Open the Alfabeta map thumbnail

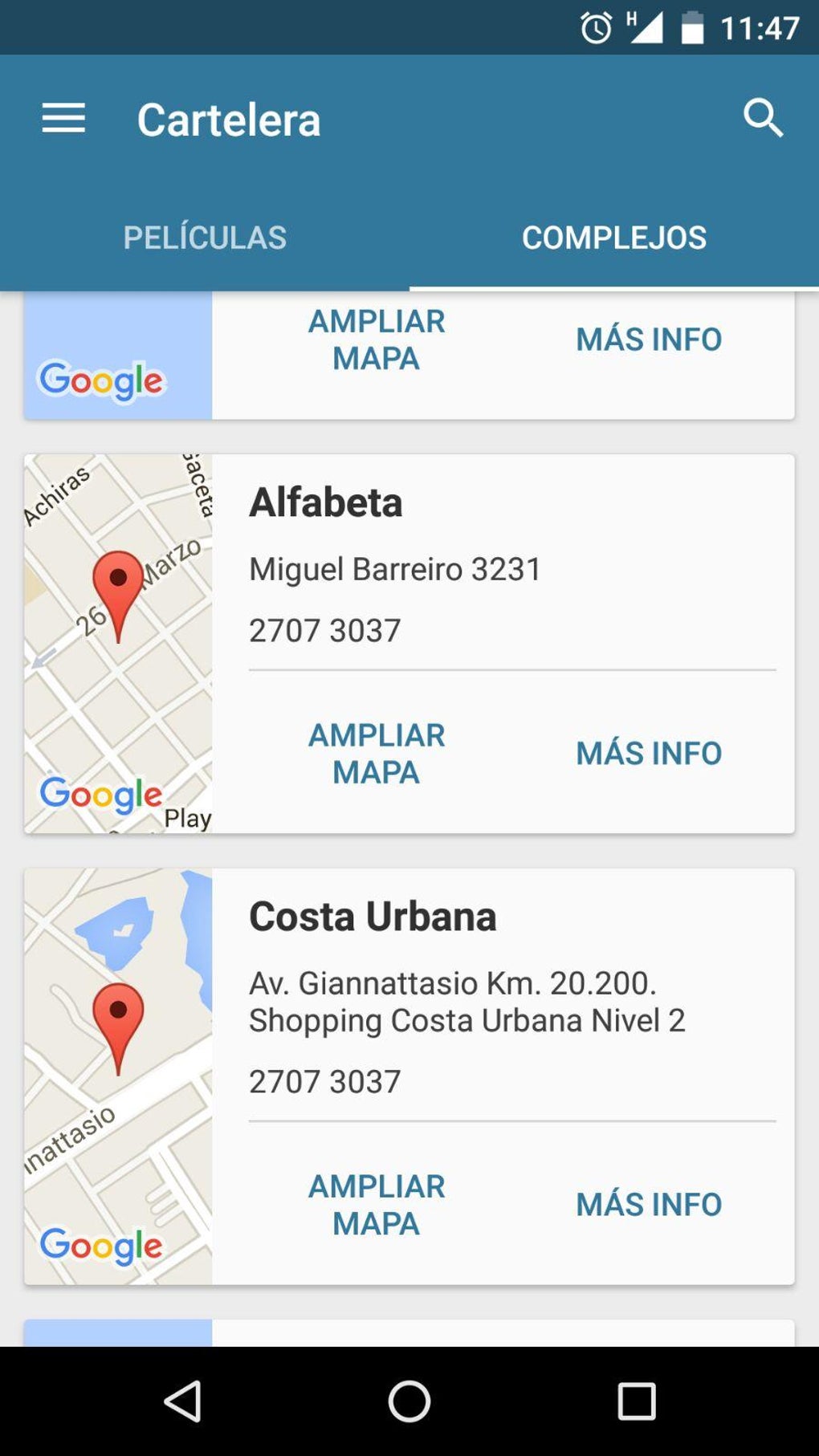(x=118, y=644)
